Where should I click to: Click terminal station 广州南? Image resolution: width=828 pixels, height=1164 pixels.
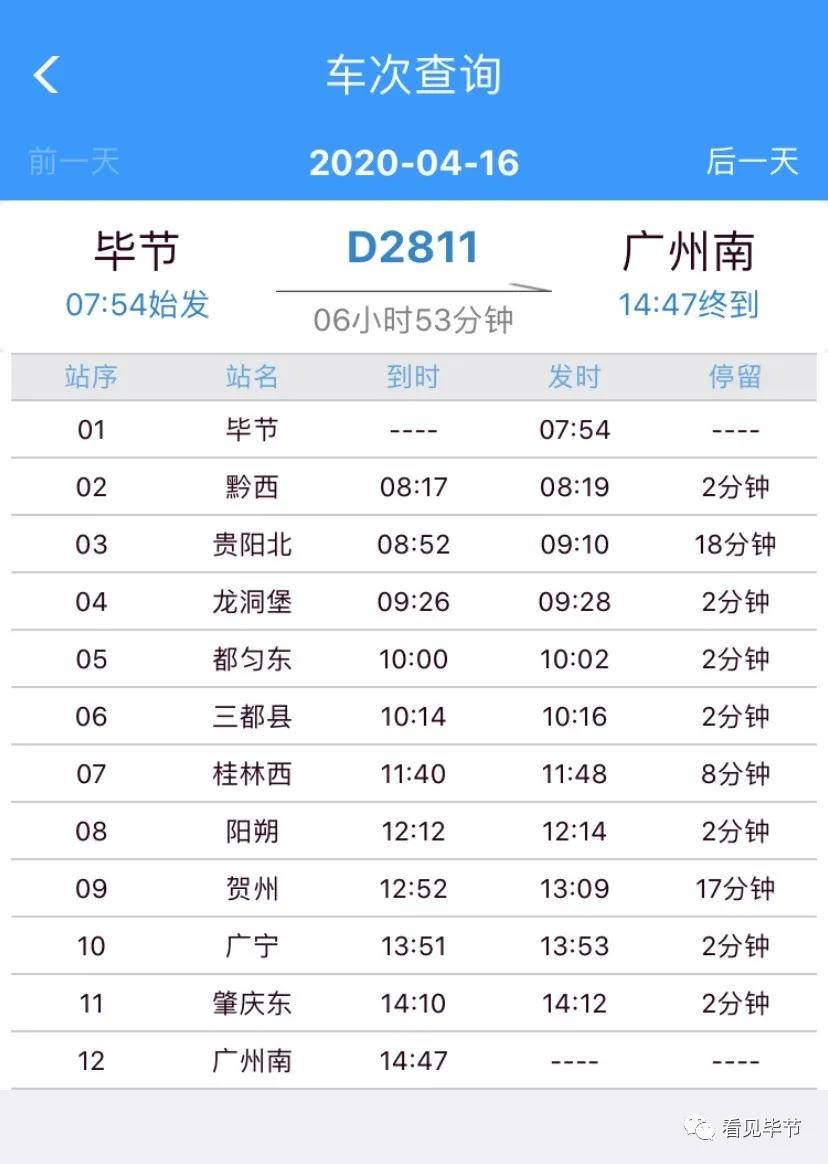click(688, 251)
